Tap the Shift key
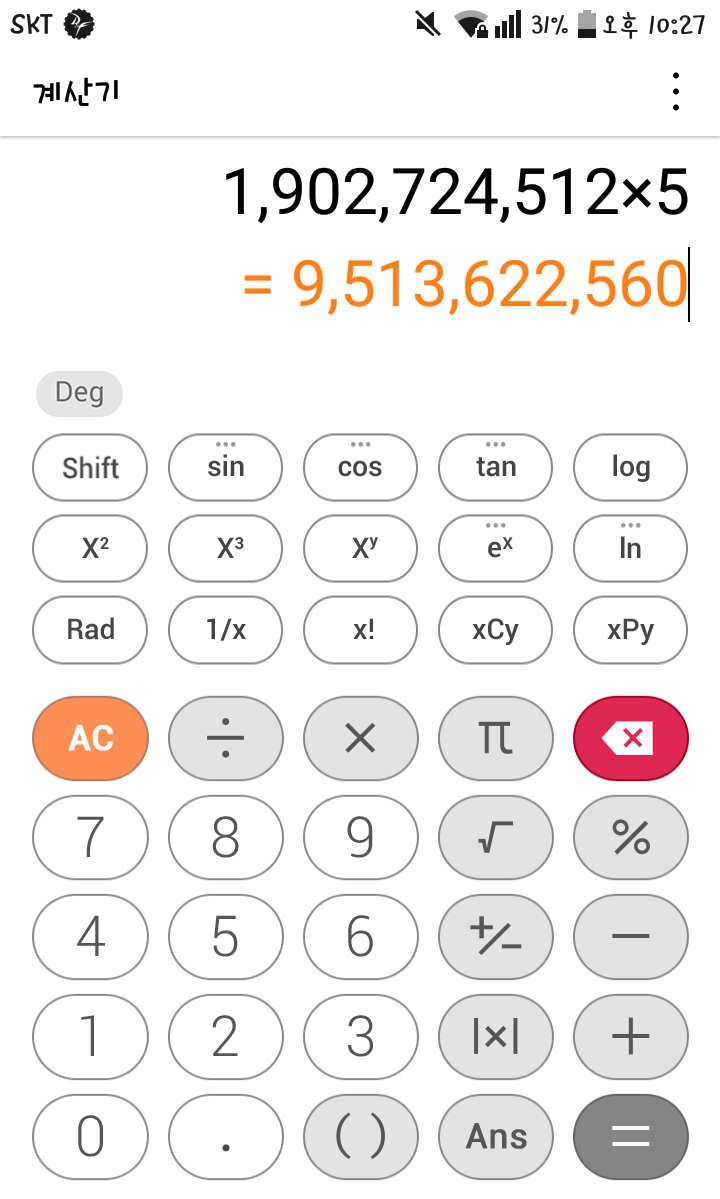 (90, 467)
